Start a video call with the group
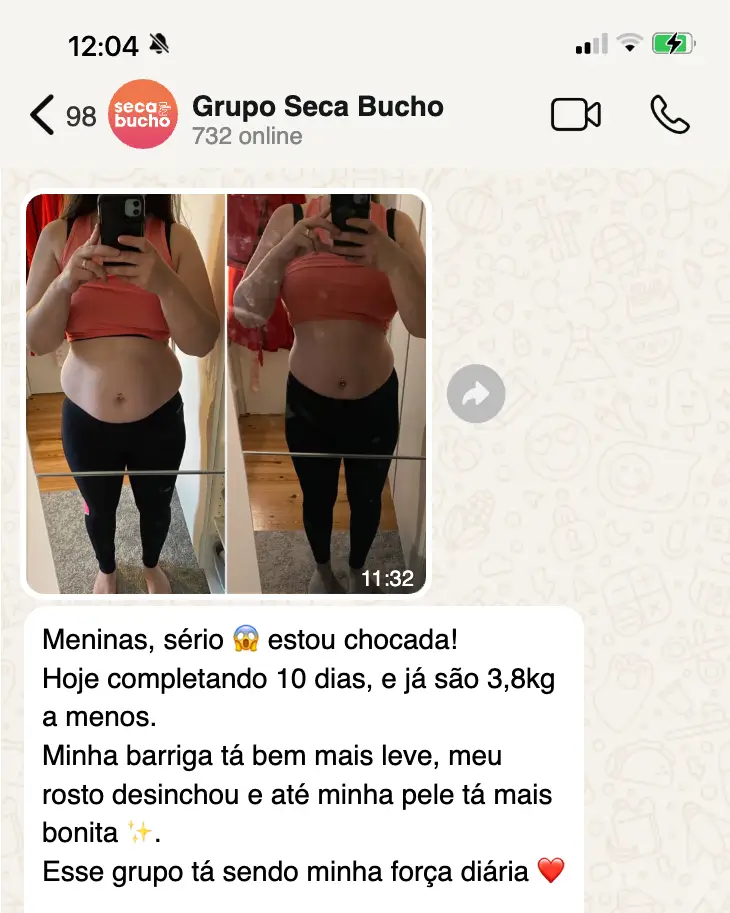Screen dimensions: 730x913 576,115
